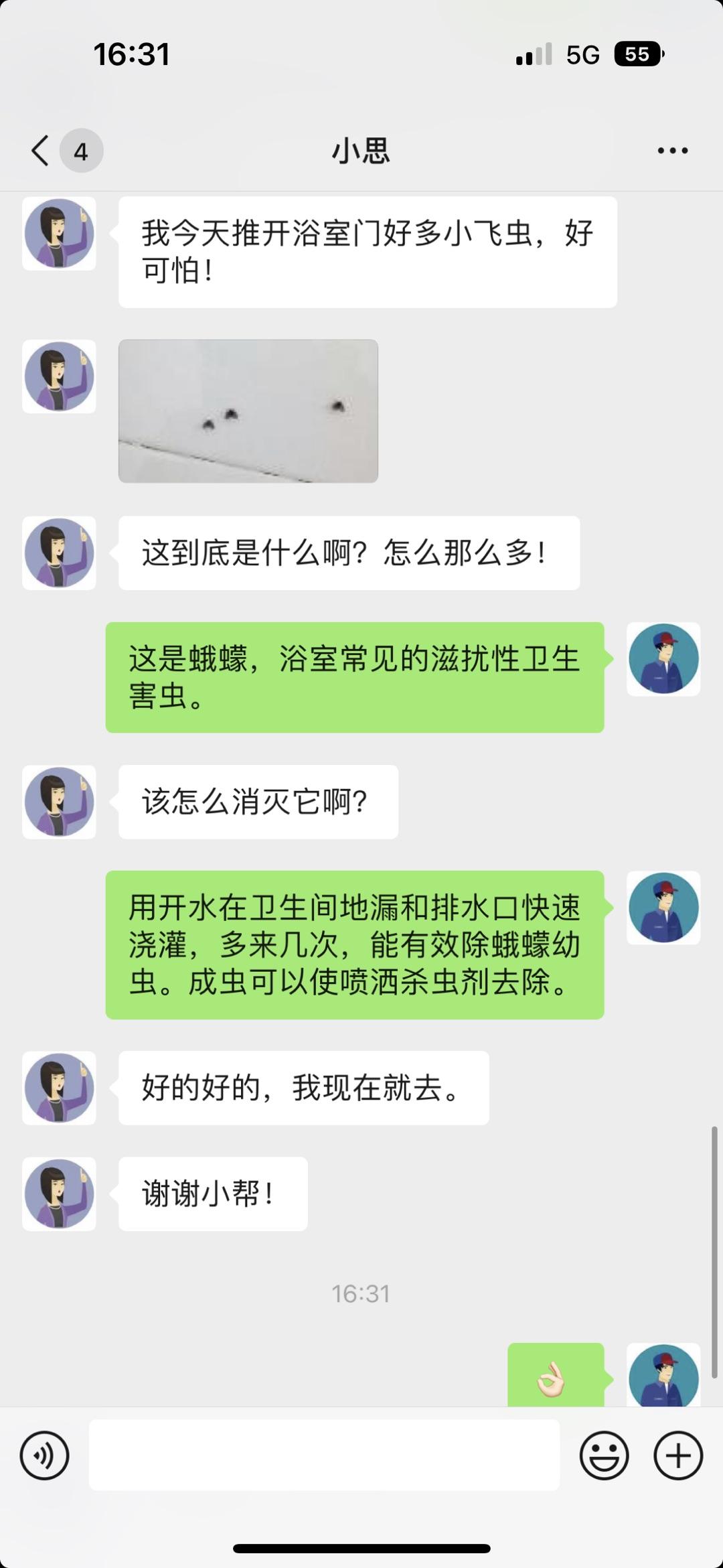Screen dimensions: 723x1568
Task: Tap the 16:31 chat timestamp divider
Action: coord(361,1294)
